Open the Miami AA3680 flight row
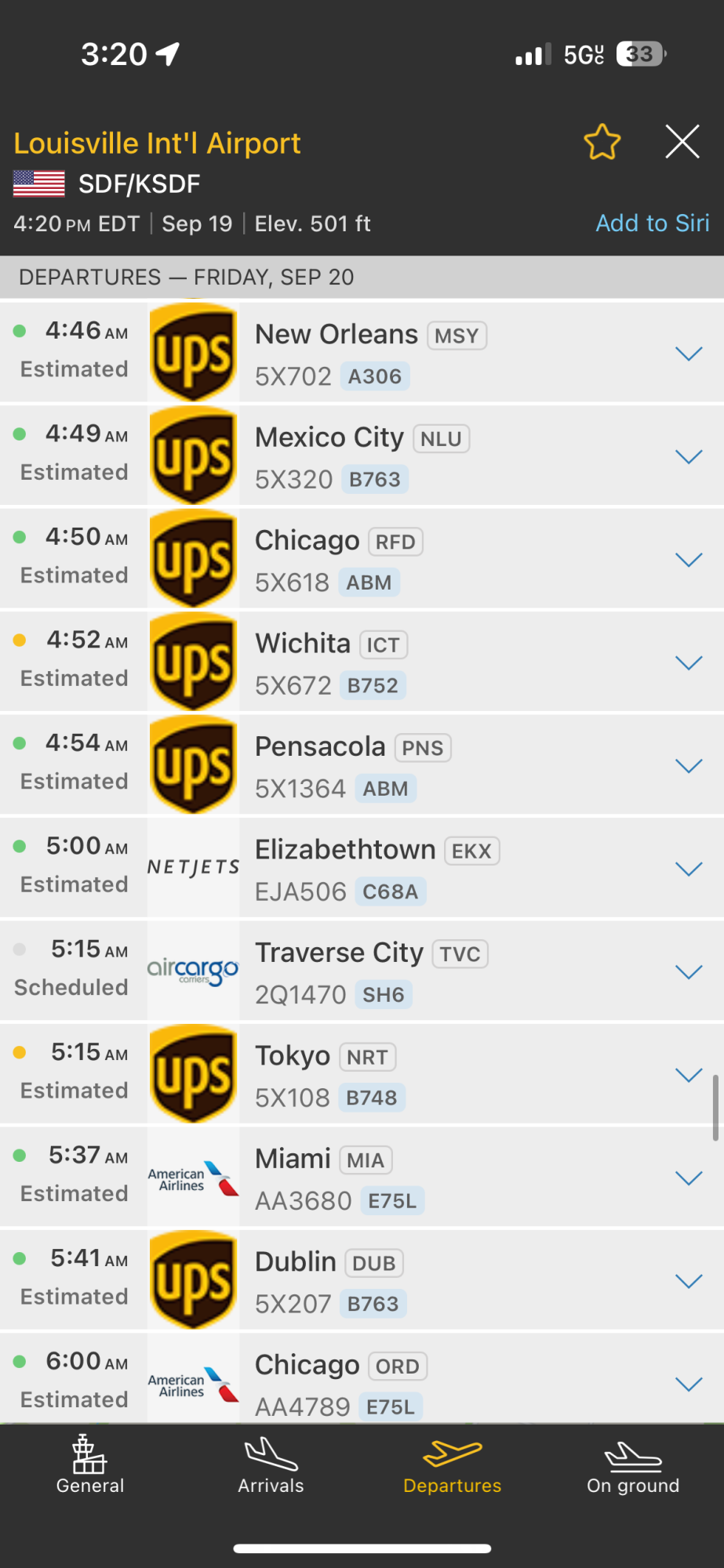This screenshot has width=724, height=1568. (362, 1178)
